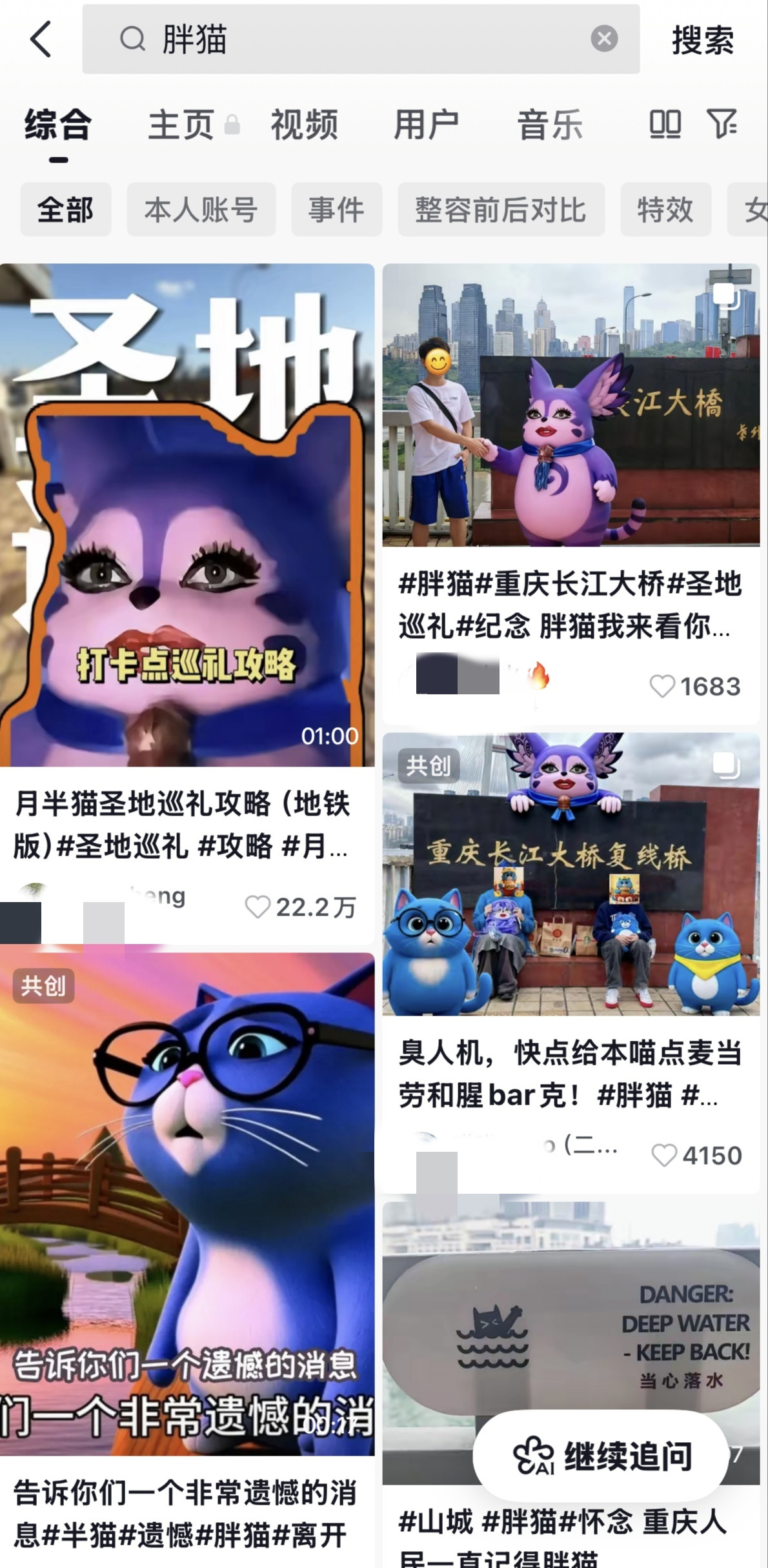Select the 本人账号 chip
The height and width of the screenshot is (1568, 768).
point(201,210)
